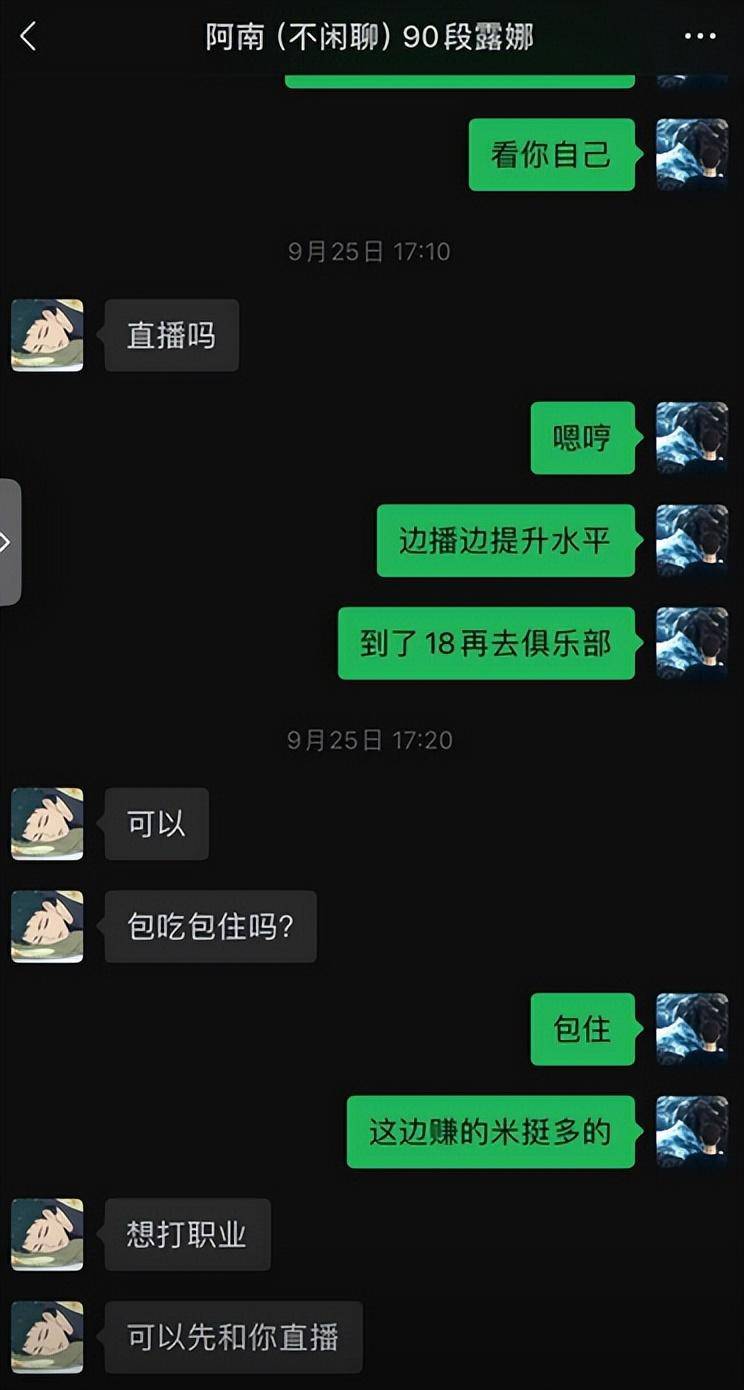Expand the side handle arrow

[x=8, y=542]
